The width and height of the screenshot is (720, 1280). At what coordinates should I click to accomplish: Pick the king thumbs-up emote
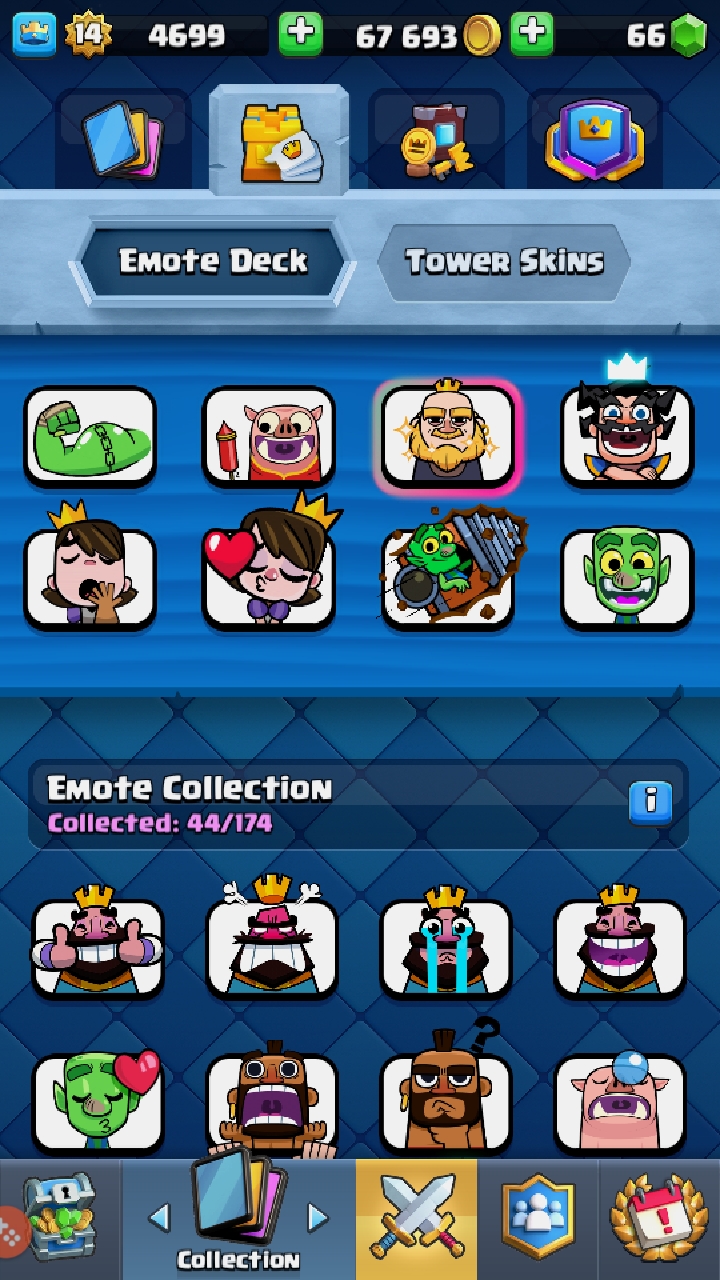coord(98,946)
